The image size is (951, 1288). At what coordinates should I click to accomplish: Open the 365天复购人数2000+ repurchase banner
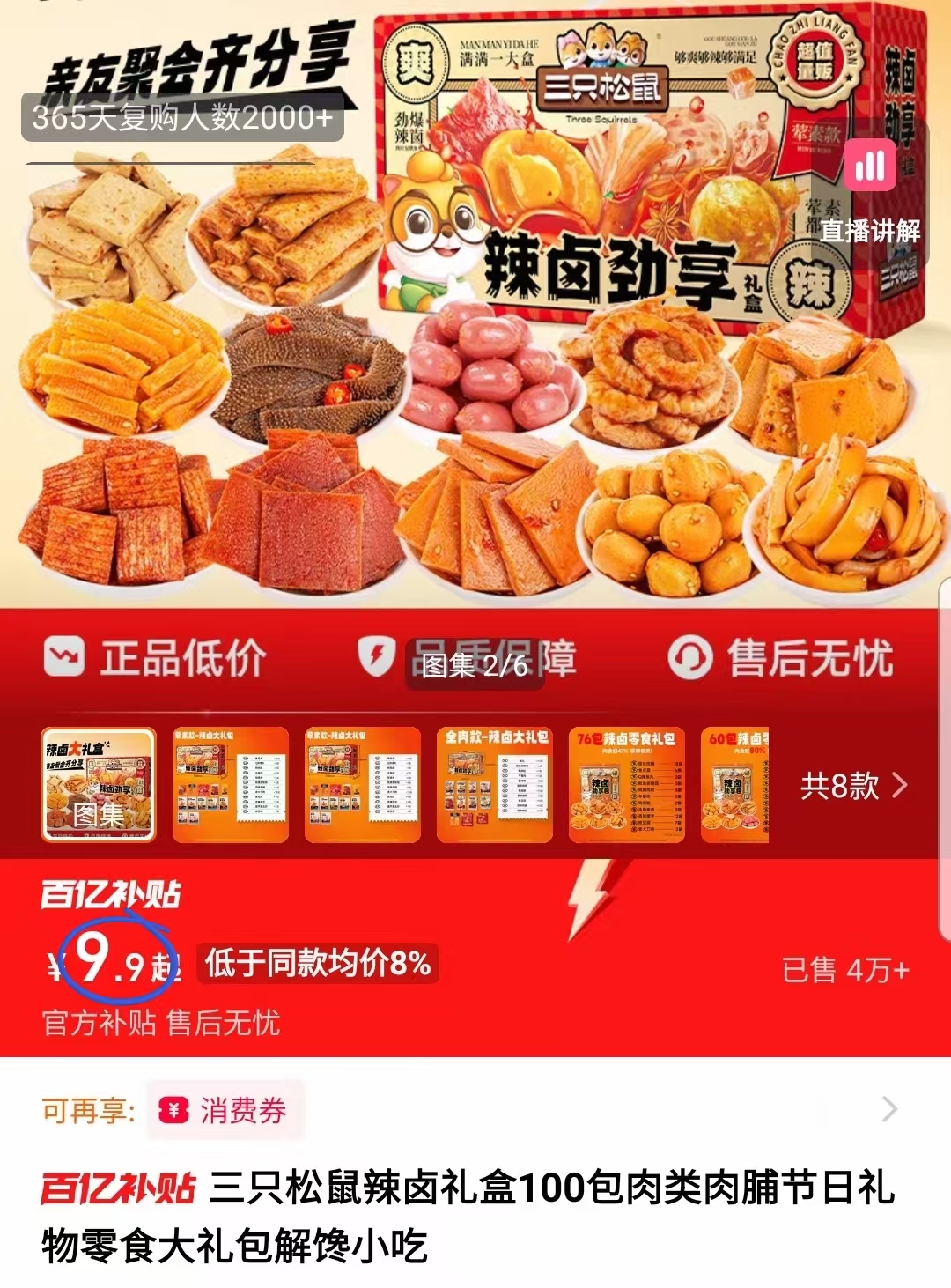tap(181, 118)
